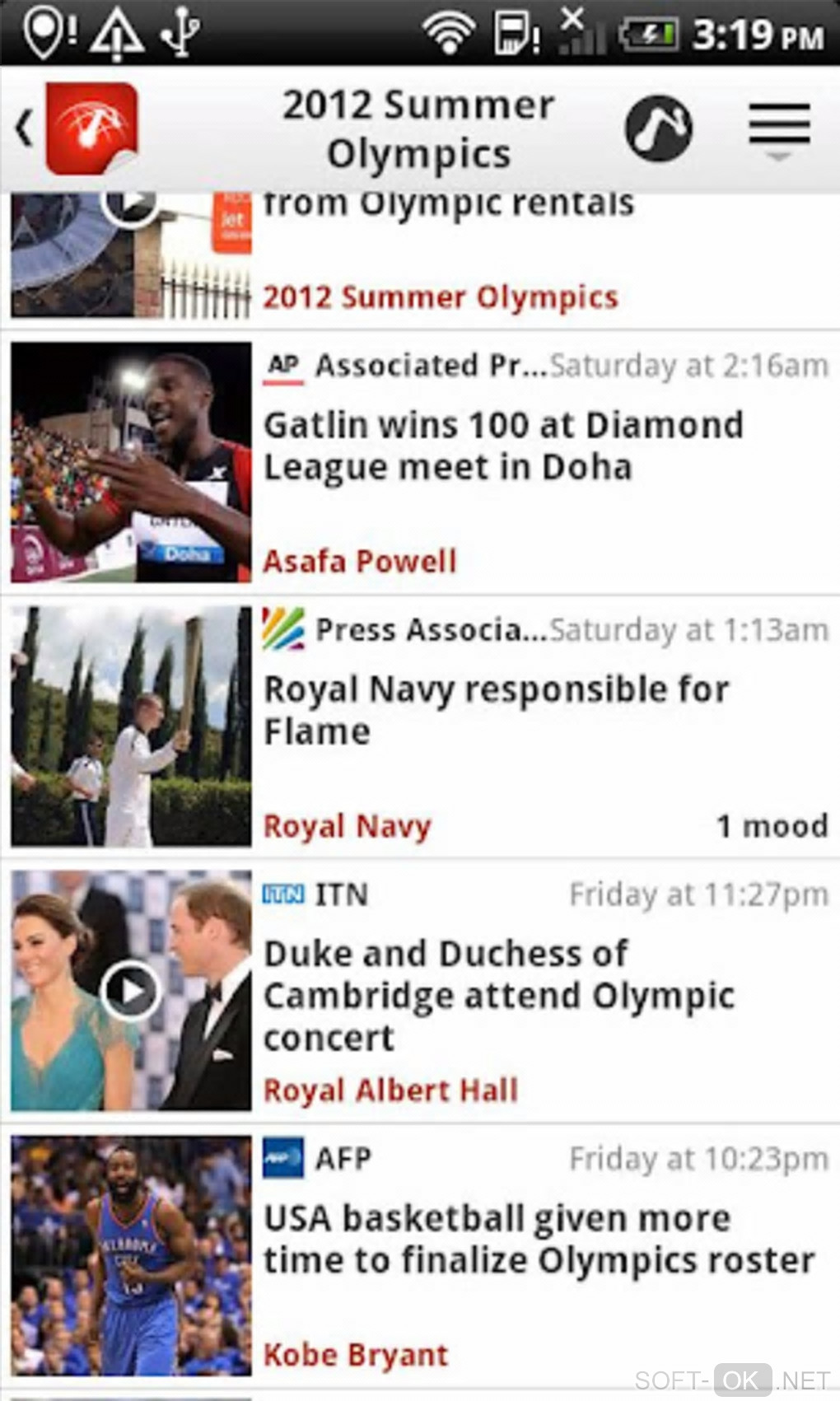Go back using the arrow beside the red logo
The width and height of the screenshot is (840, 1401).
25,128
